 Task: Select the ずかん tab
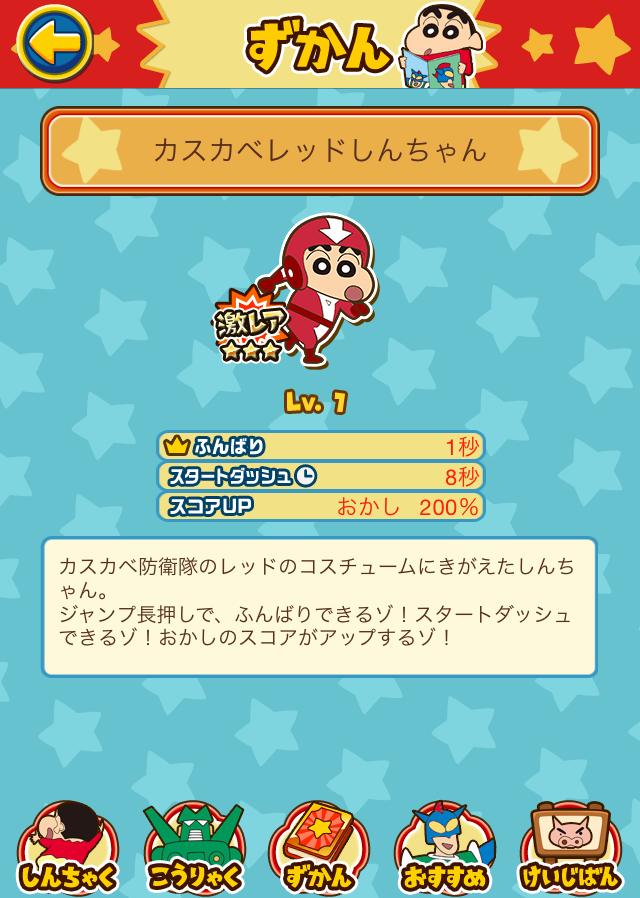tap(319, 848)
